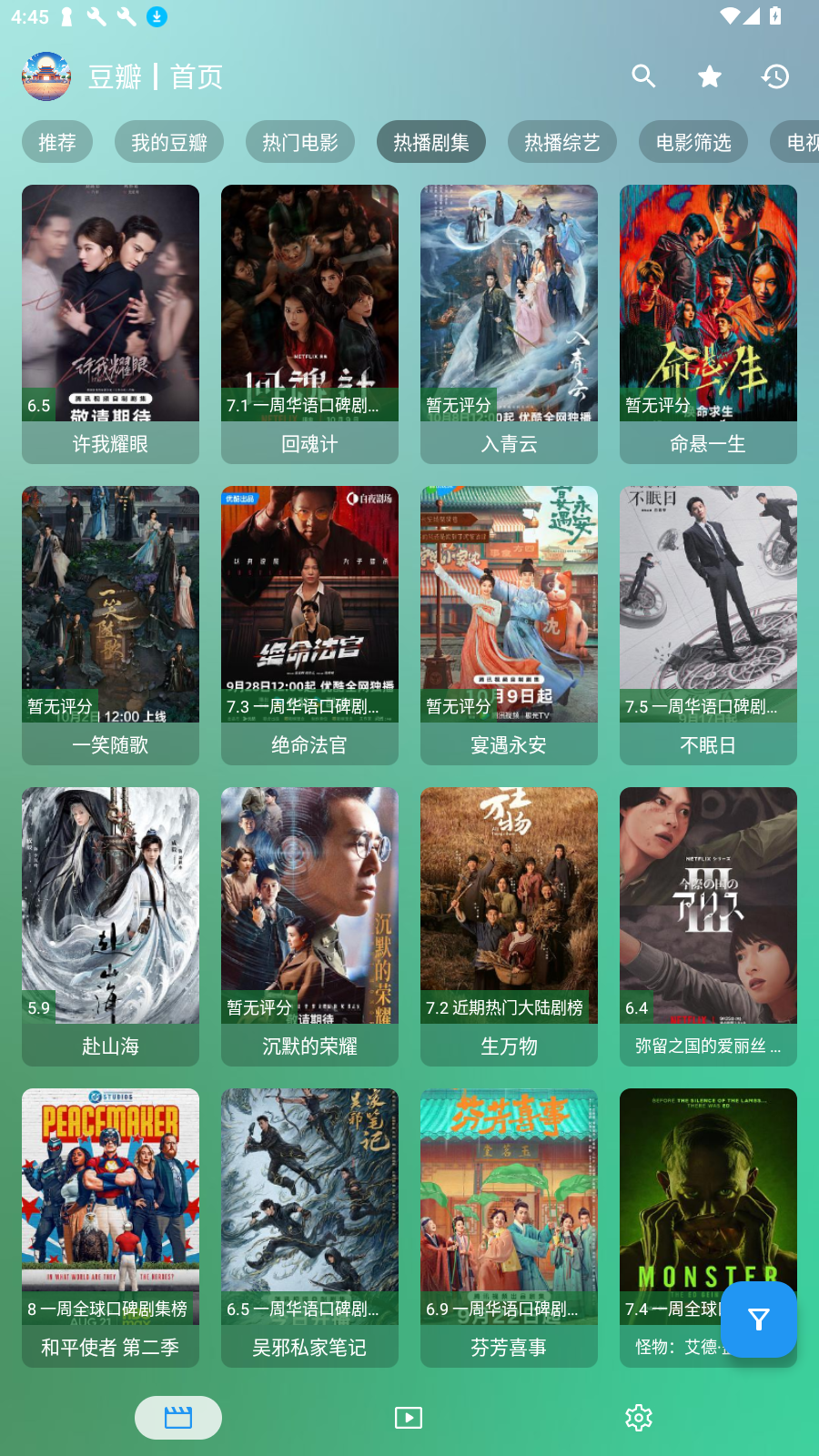Select the 热门电影 chip
Screen dimensions: 819x1456
pyautogui.click(x=300, y=142)
